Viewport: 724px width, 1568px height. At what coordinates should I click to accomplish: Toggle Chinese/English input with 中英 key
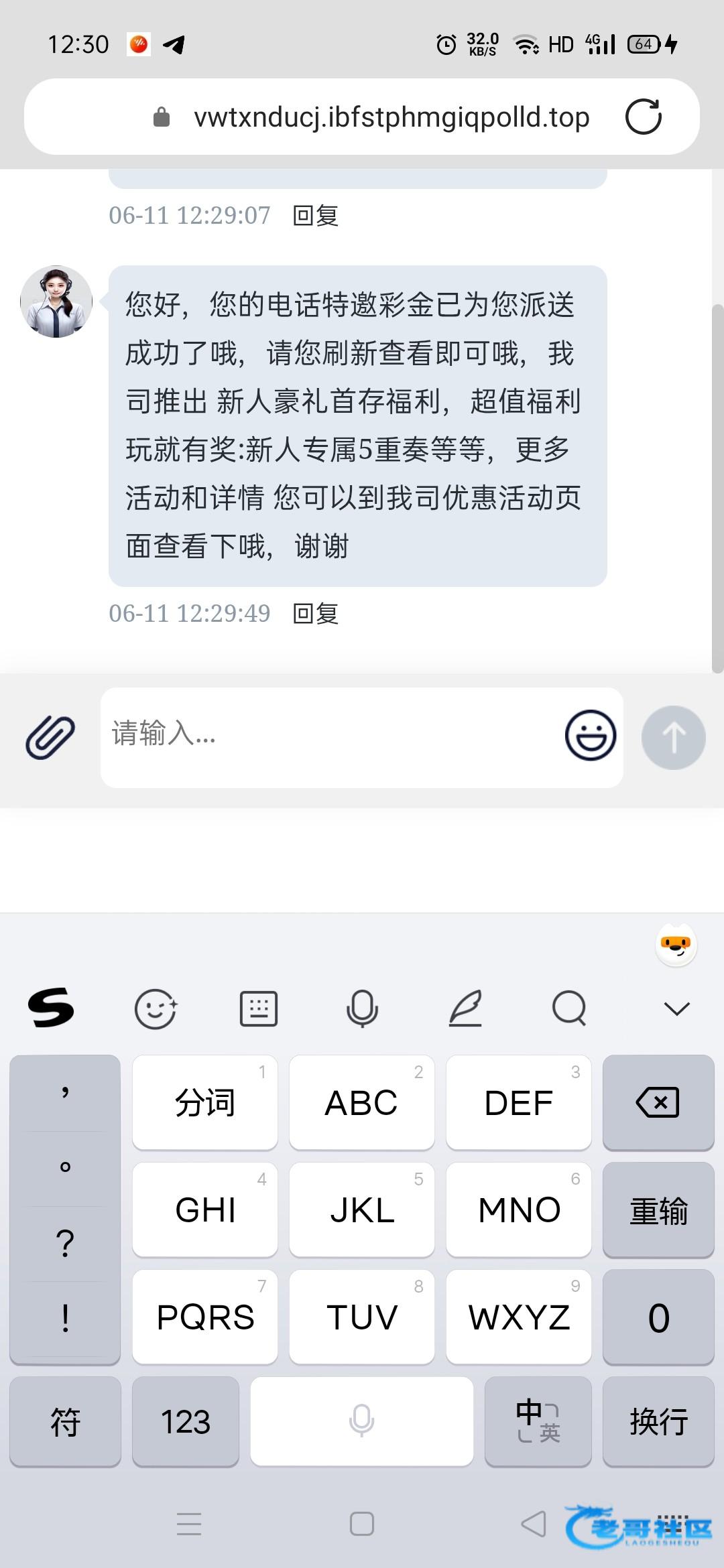538,1421
